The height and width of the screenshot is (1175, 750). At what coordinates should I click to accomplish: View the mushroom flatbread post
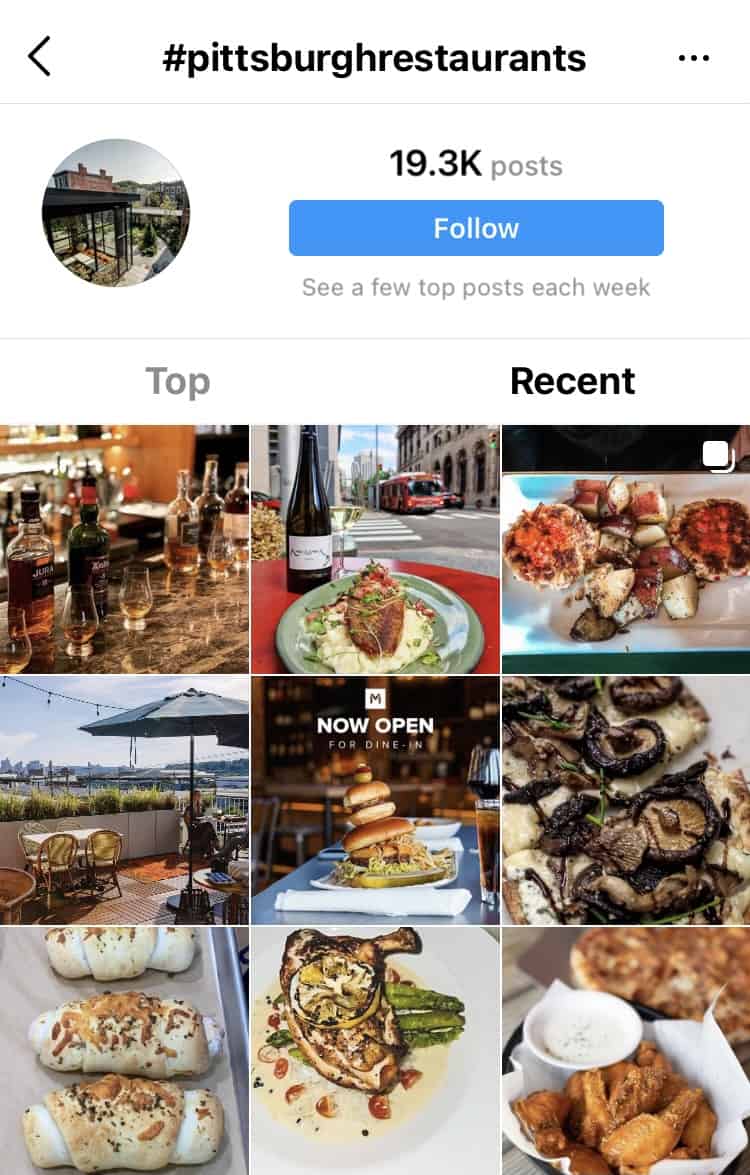(624, 798)
